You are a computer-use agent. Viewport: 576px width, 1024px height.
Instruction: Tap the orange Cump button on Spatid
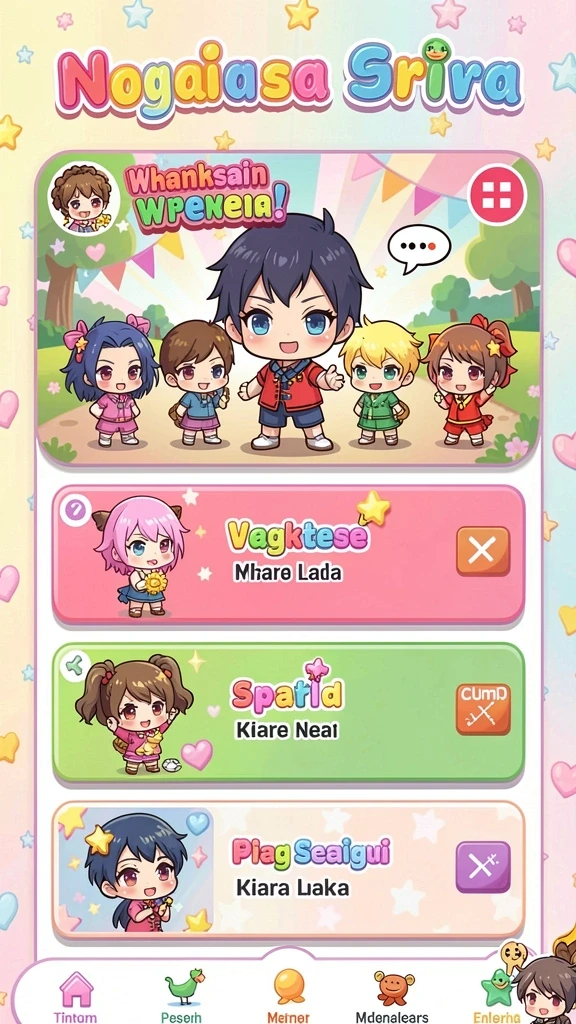483,710
